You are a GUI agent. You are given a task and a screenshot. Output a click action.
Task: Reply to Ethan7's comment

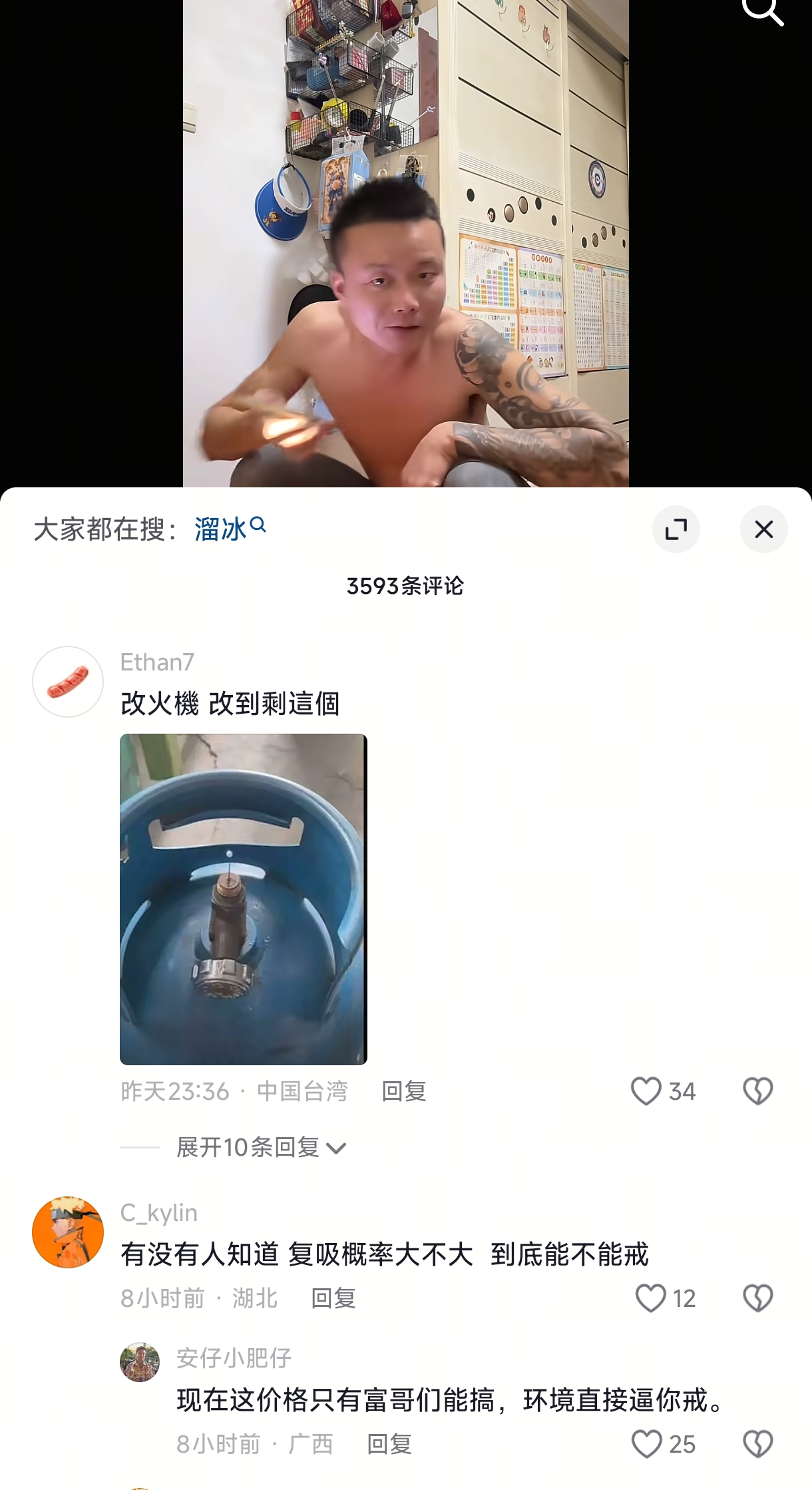click(x=403, y=1091)
